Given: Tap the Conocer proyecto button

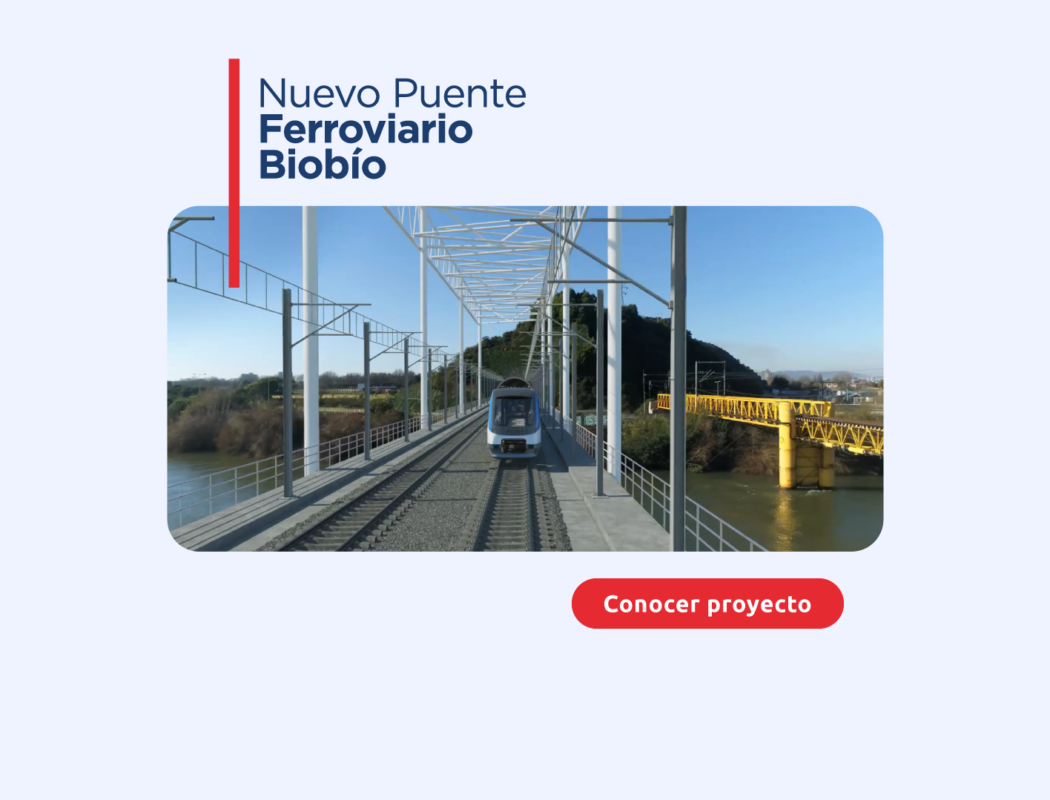Looking at the screenshot, I should pyautogui.click(x=707, y=604).
